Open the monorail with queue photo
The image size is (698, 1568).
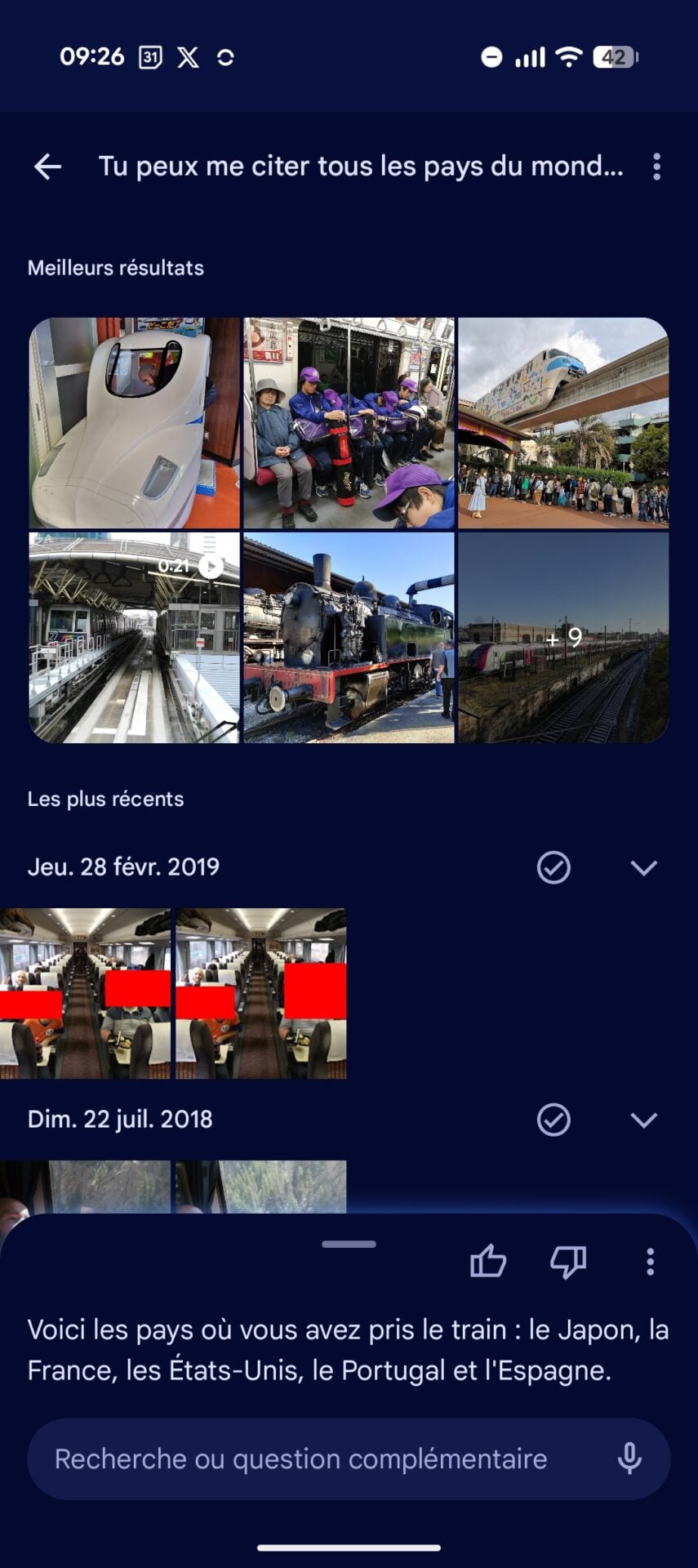click(563, 423)
